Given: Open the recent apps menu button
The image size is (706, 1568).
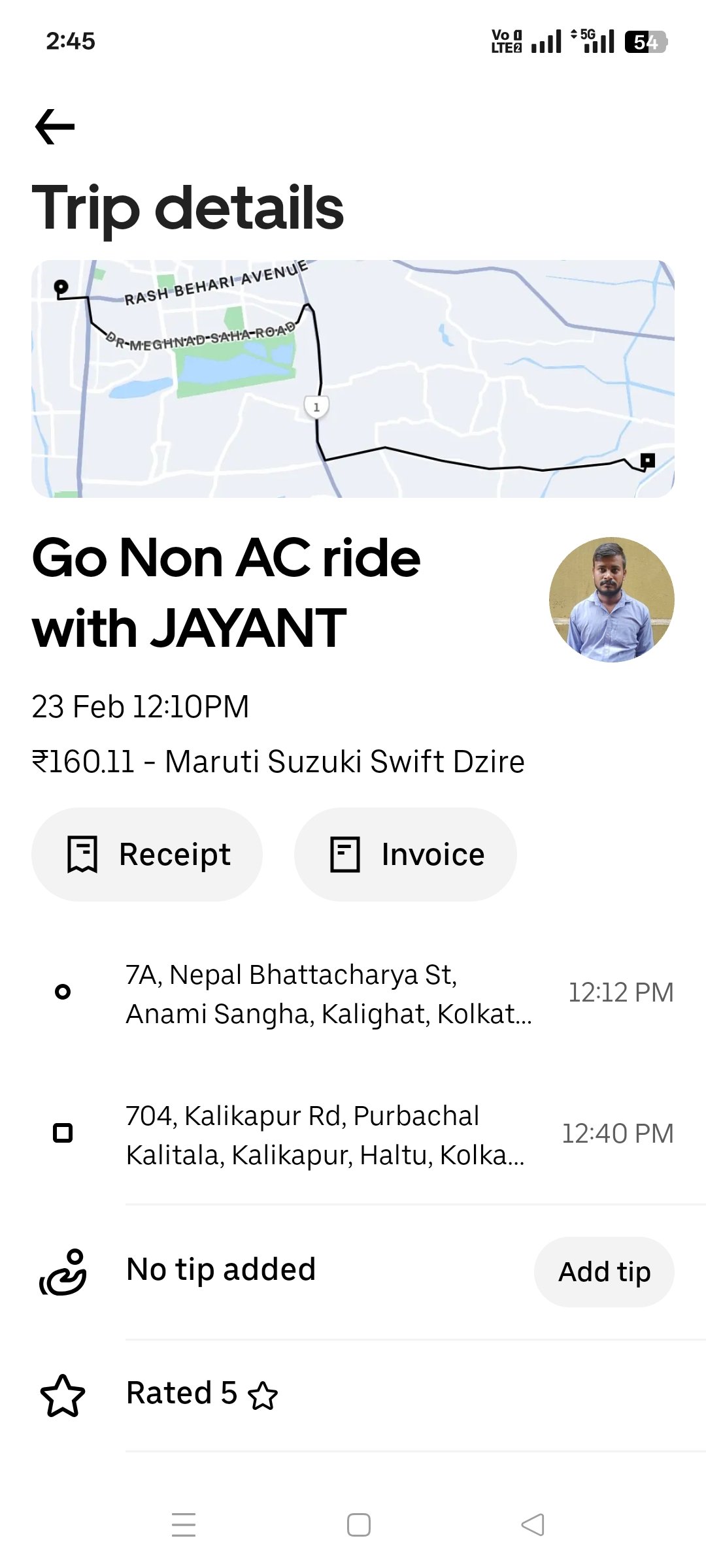Looking at the screenshot, I should point(184,1525).
